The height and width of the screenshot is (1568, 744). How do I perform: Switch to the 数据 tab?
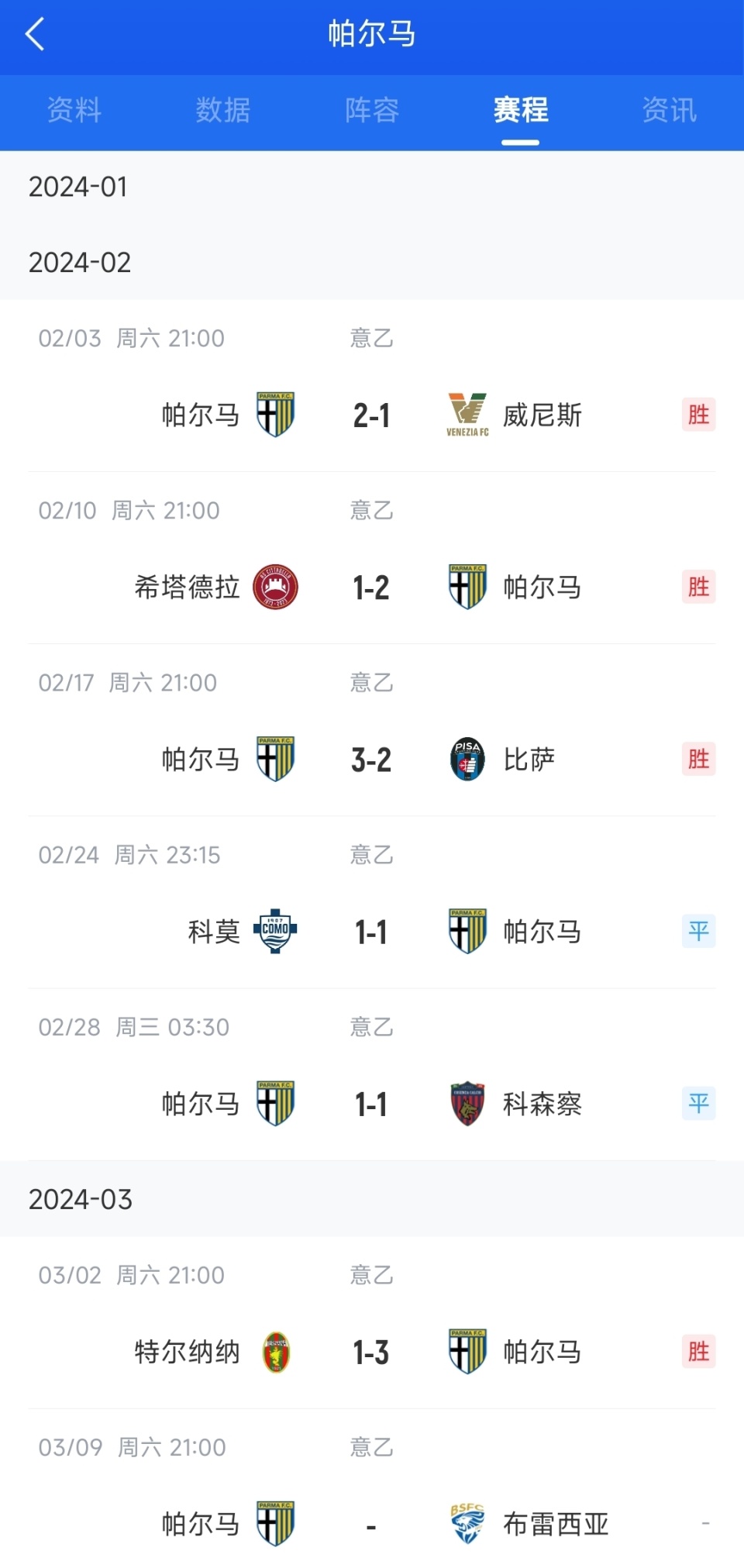coord(223,110)
